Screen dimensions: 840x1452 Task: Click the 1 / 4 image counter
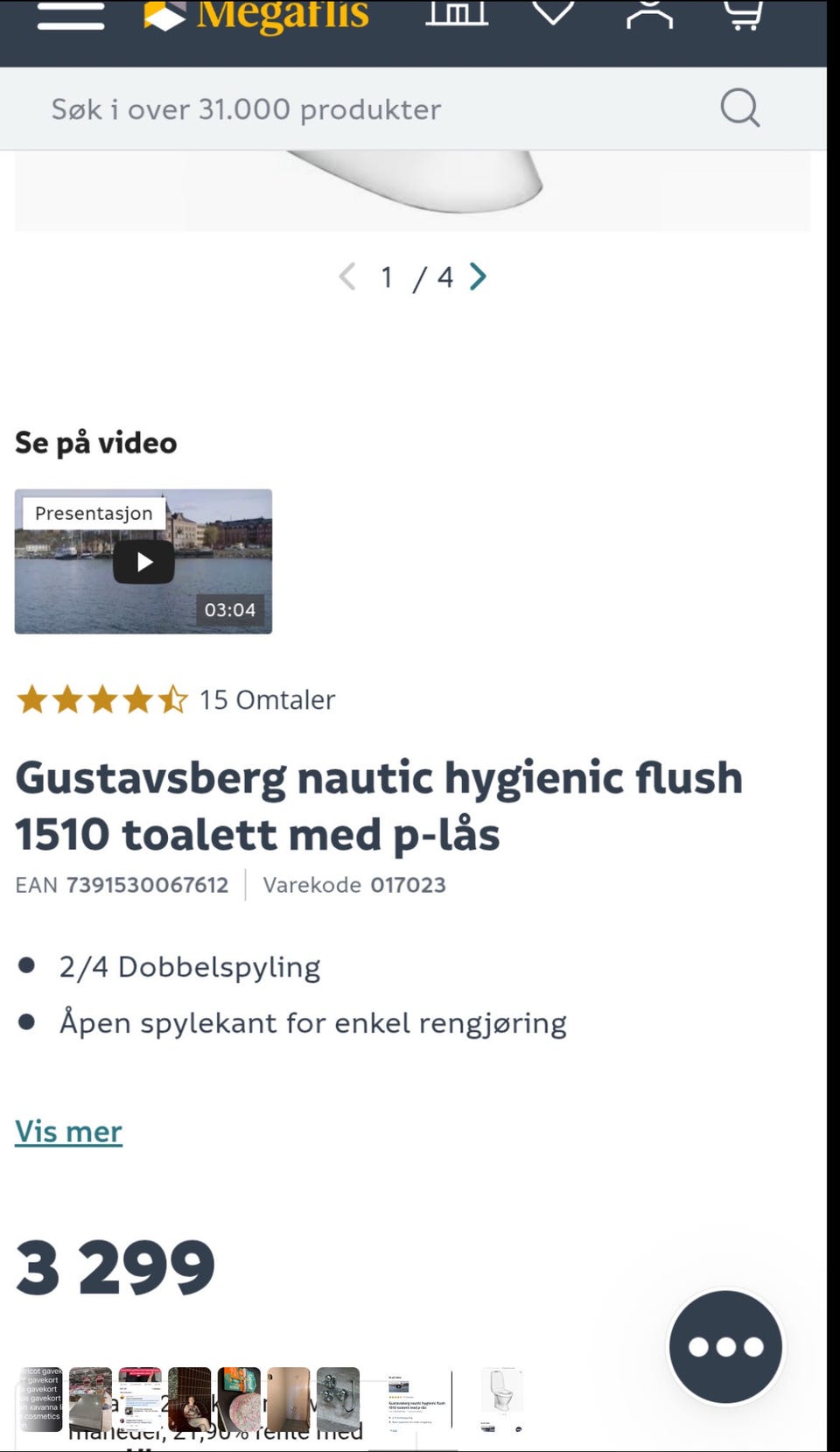(411, 277)
